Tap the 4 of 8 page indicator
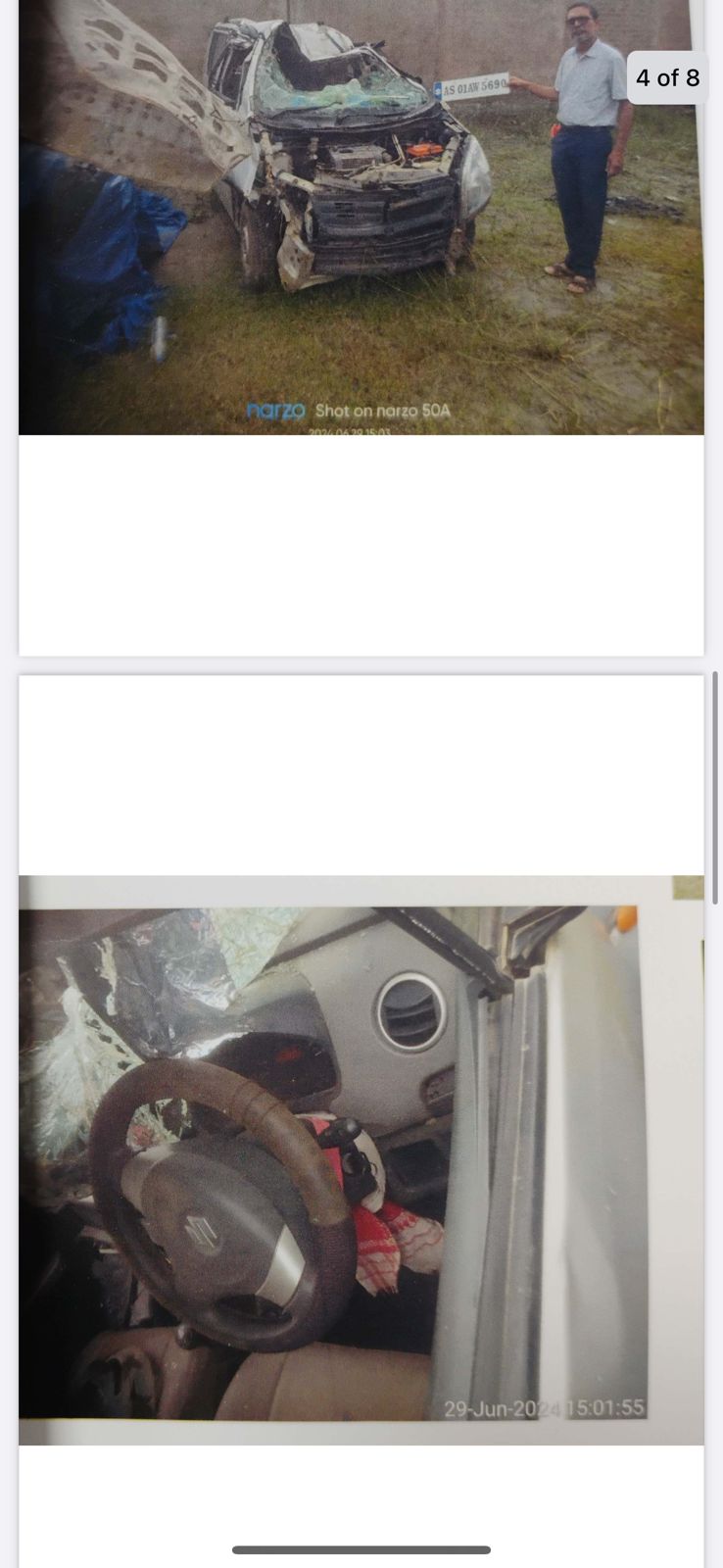This screenshot has height=1568, width=723. [667, 77]
